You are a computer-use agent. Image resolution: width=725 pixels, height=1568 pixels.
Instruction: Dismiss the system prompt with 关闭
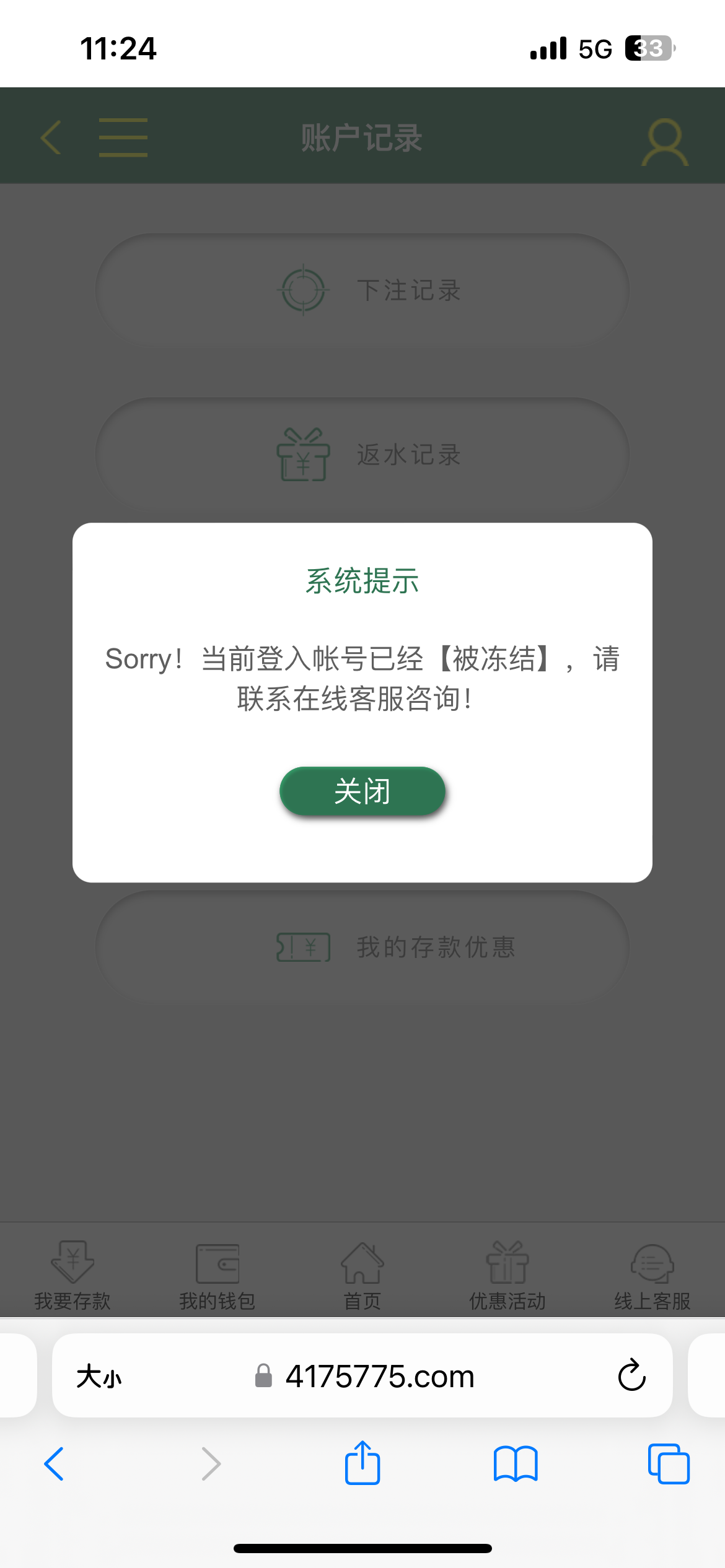point(362,791)
